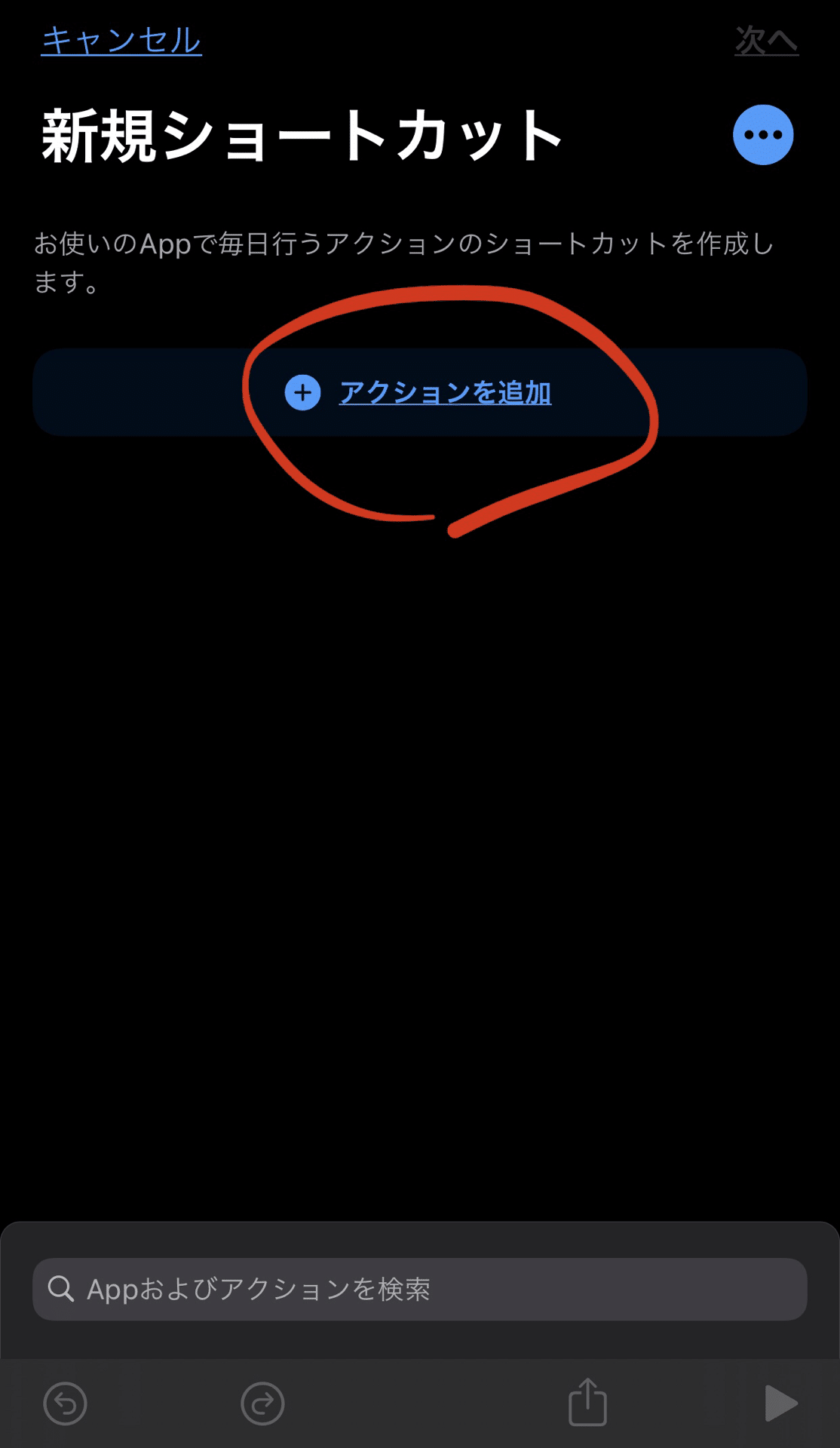This screenshot has width=840, height=1448.
Task: Tap キャンセル to cancel the new shortcut
Action: [x=121, y=40]
